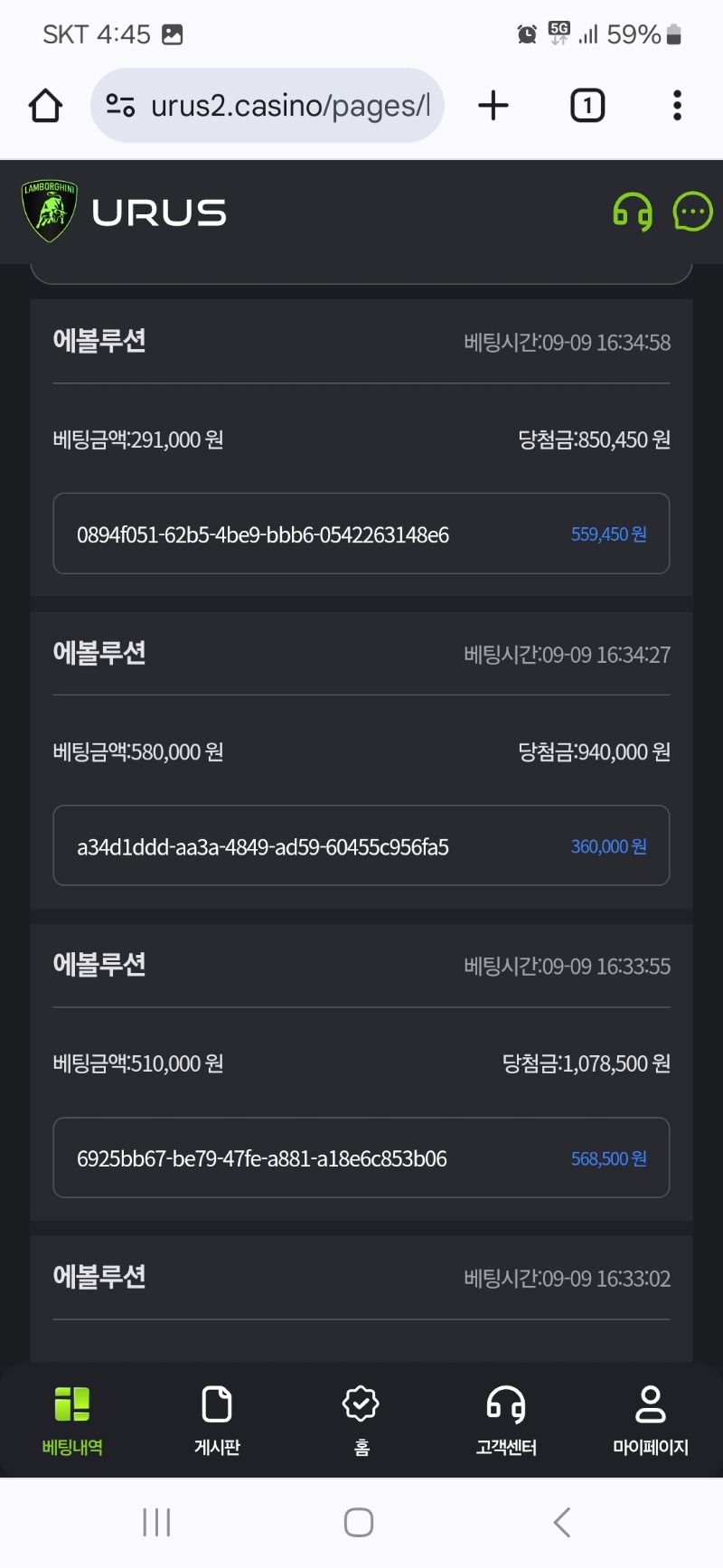Open bet record 6925bb67-be79-47fe-a881-a18e6c853b06
The image size is (723, 1568).
coord(361,1157)
